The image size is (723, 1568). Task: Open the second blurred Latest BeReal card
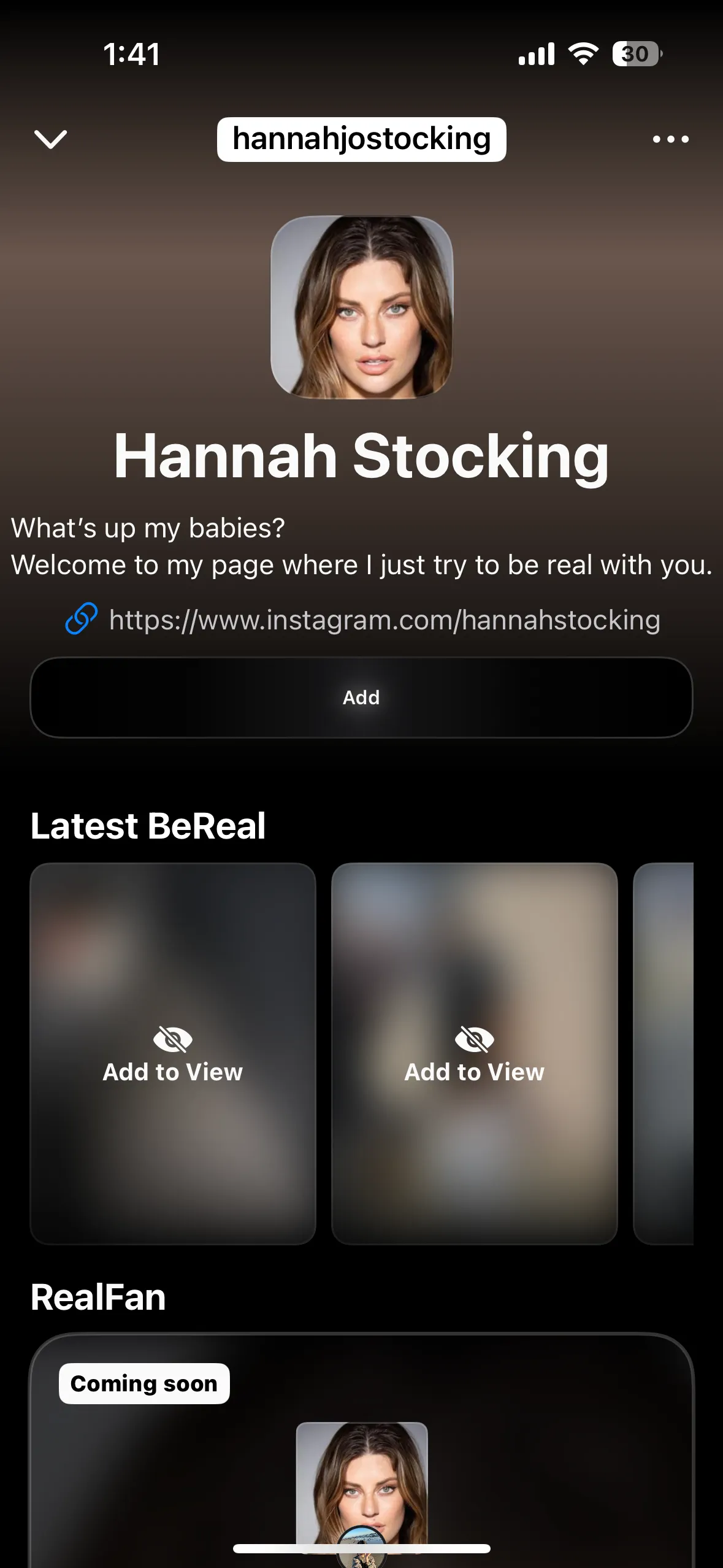[474, 1053]
